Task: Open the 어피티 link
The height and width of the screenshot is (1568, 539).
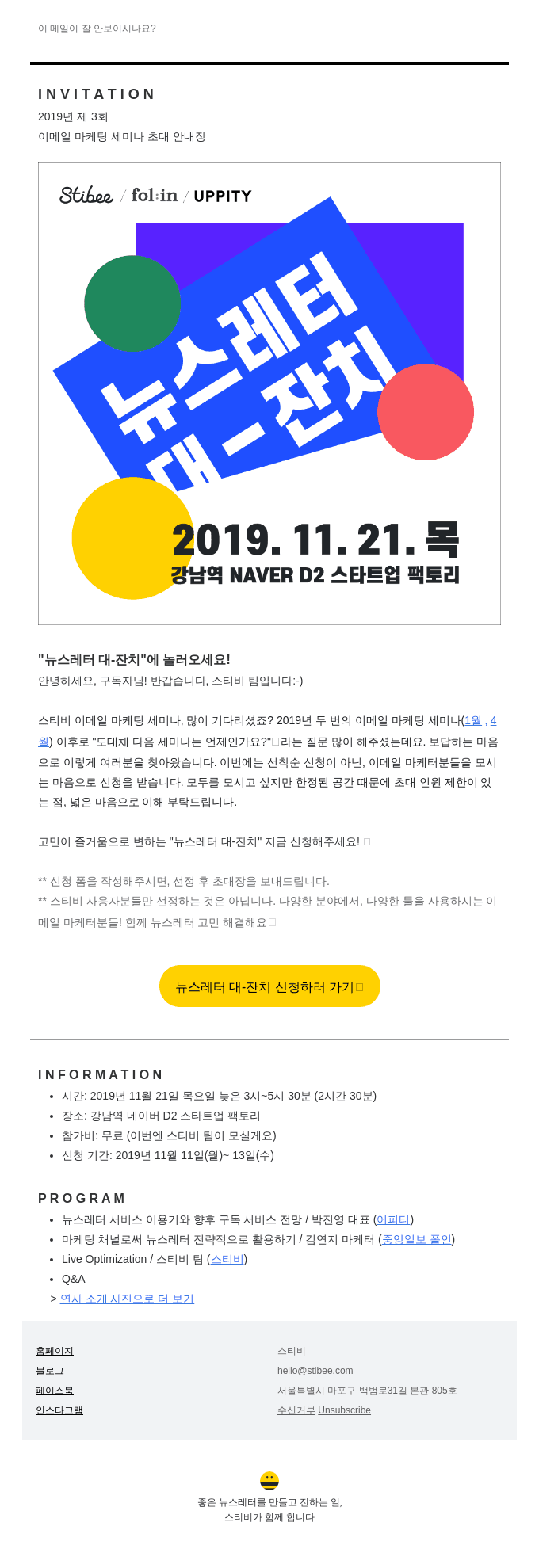Action: click(x=393, y=1219)
